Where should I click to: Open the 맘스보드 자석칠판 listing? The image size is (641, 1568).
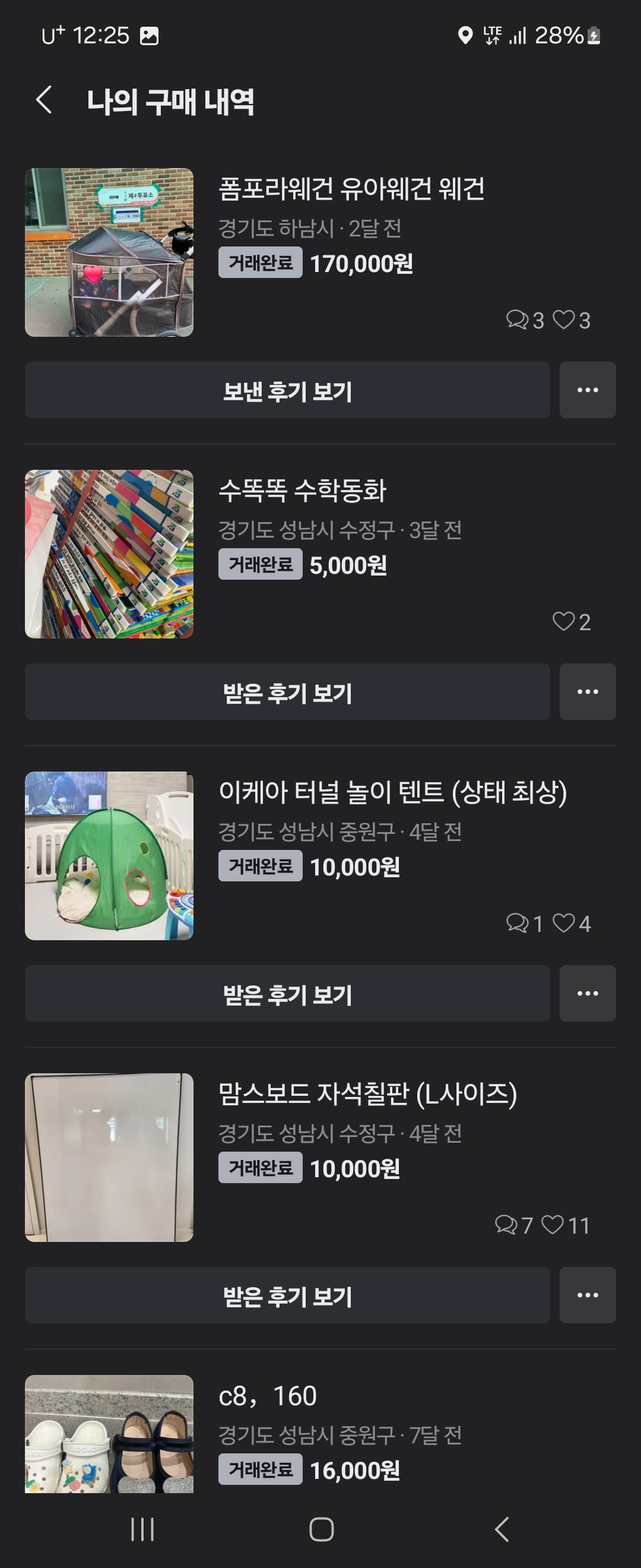[367, 1095]
